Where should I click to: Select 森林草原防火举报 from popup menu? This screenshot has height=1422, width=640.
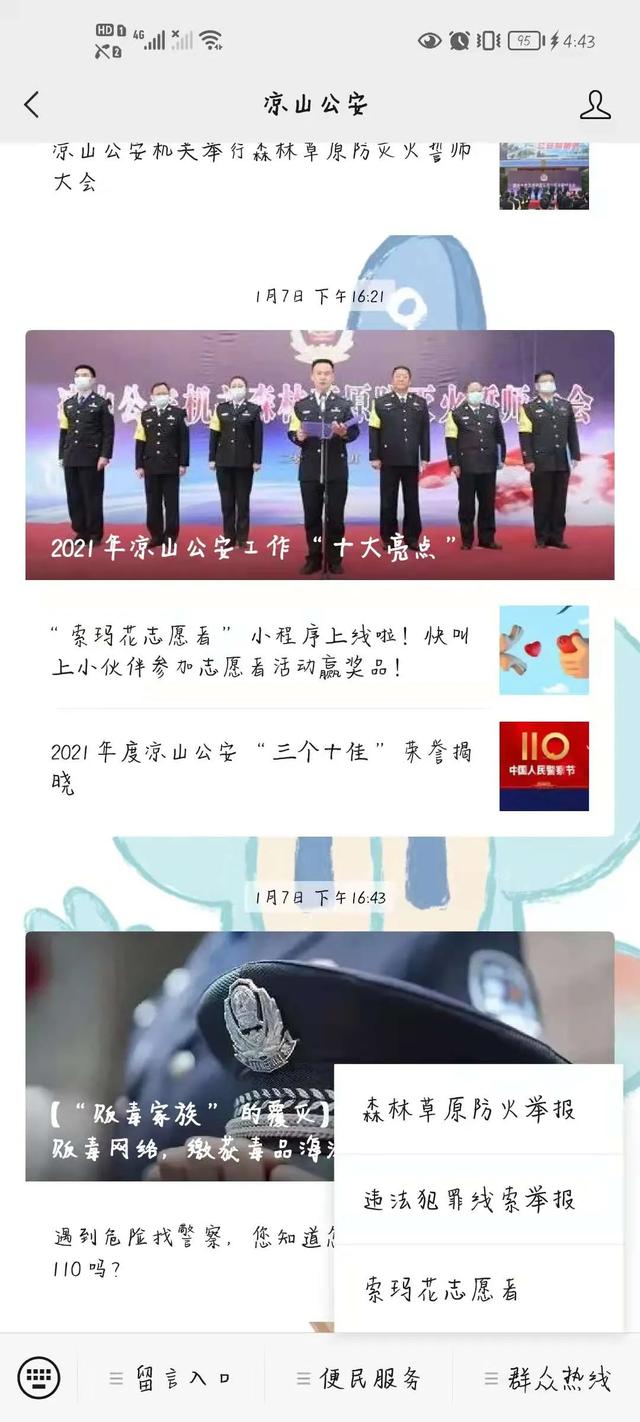point(470,1109)
